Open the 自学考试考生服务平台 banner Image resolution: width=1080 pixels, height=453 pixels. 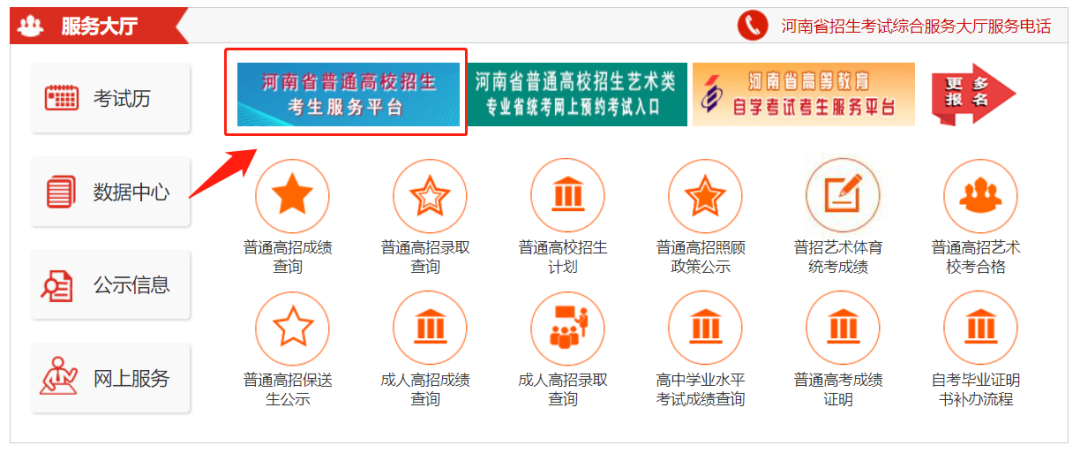(803, 94)
